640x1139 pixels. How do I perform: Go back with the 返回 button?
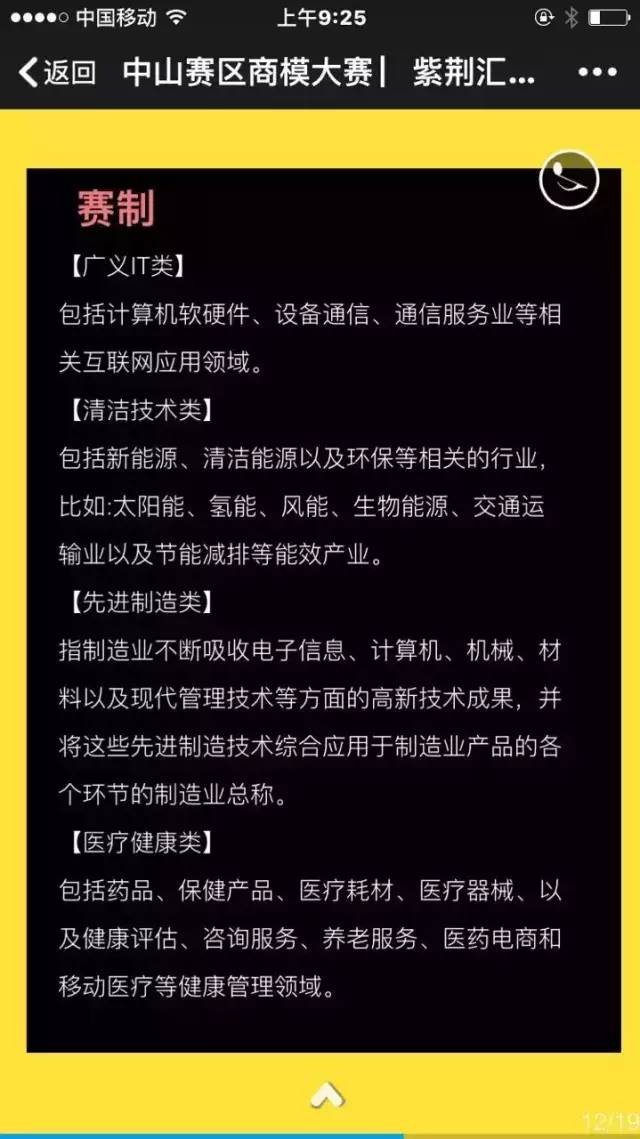click(x=57, y=72)
